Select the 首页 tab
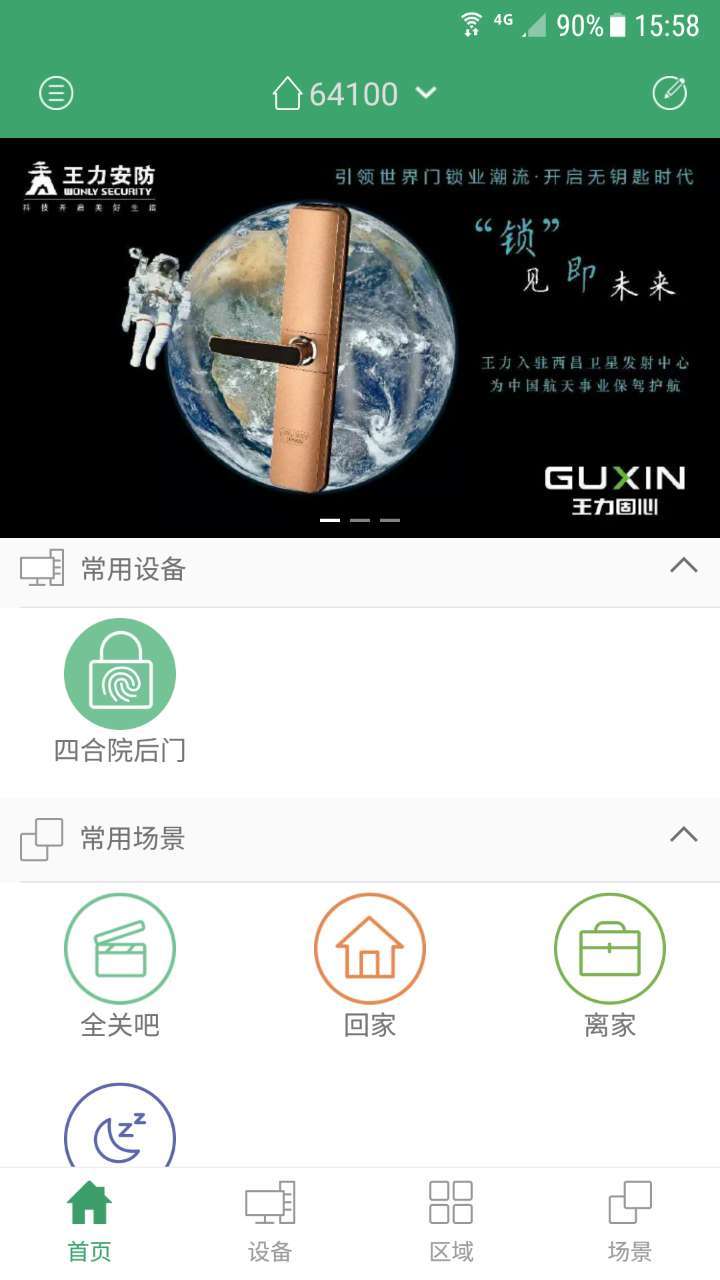 pyautogui.click(x=90, y=1221)
